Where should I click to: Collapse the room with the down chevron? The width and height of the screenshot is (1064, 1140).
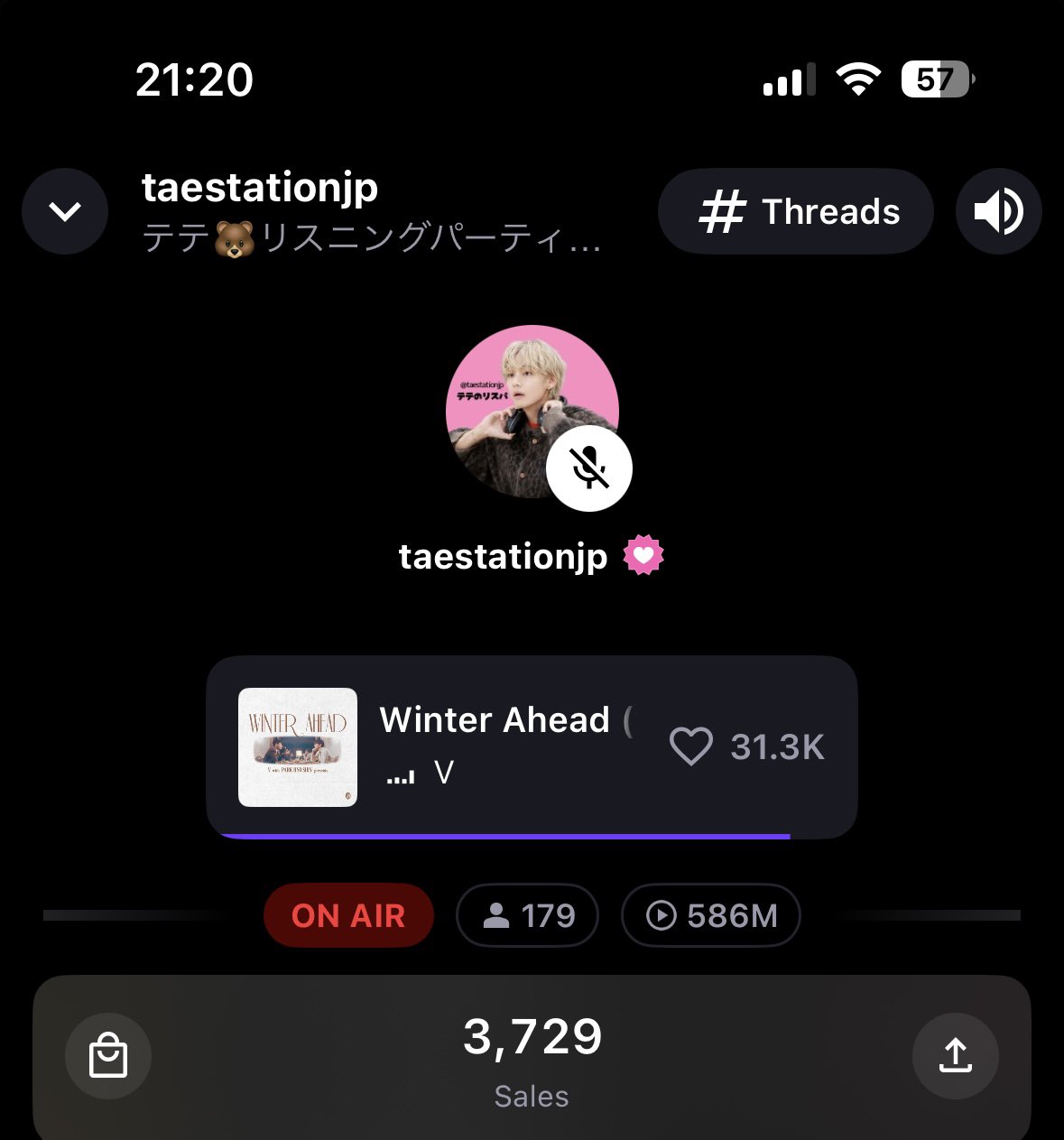(65, 211)
